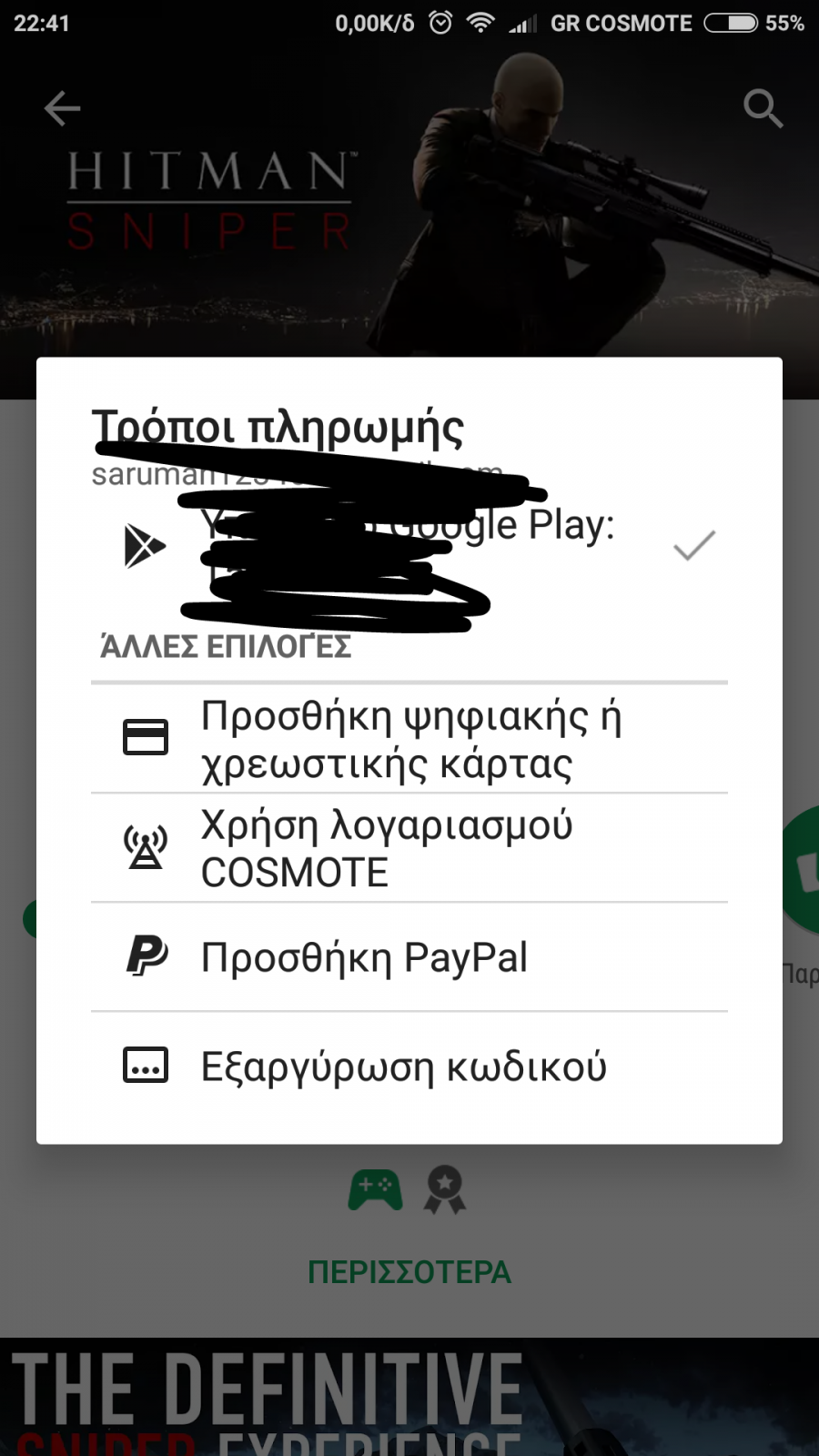Image resolution: width=819 pixels, height=1456 pixels.
Task: Select Χρήση λογαριασμού COSMOTE
Action: pos(409,848)
